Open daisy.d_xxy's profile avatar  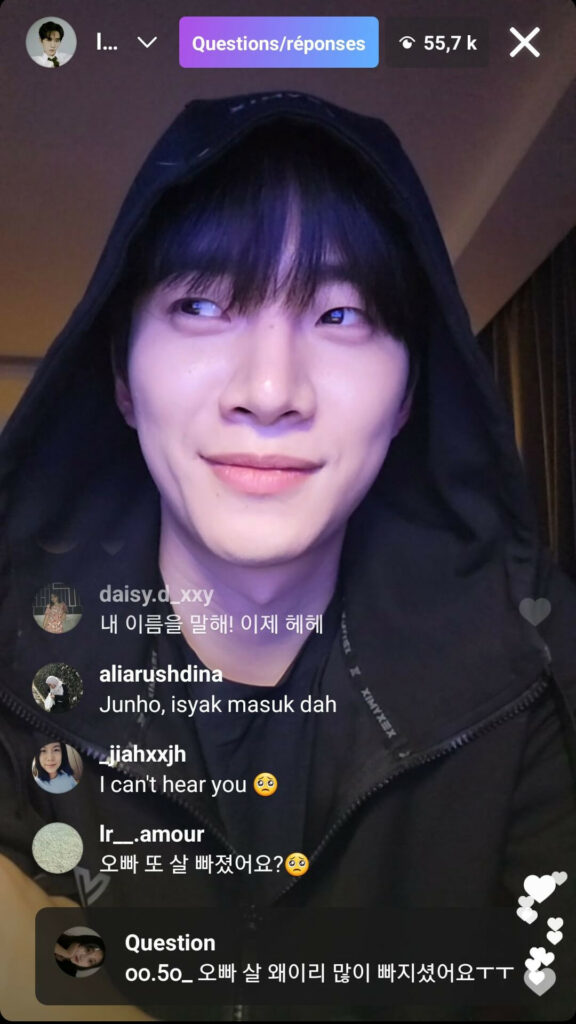(x=57, y=608)
